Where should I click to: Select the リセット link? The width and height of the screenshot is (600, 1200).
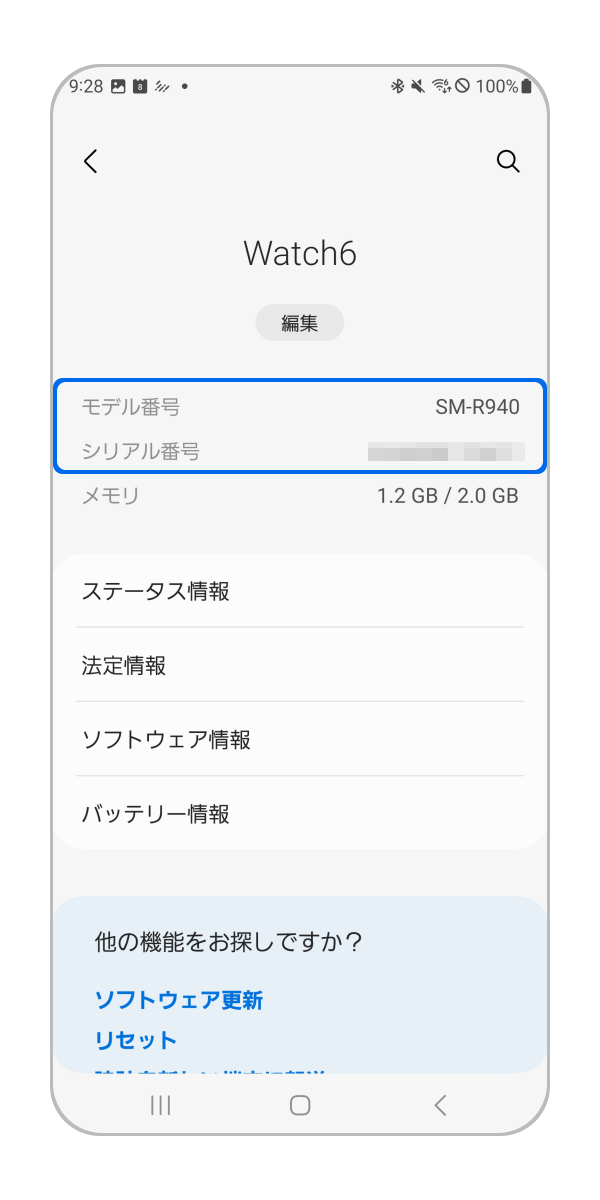pos(136,1040)
